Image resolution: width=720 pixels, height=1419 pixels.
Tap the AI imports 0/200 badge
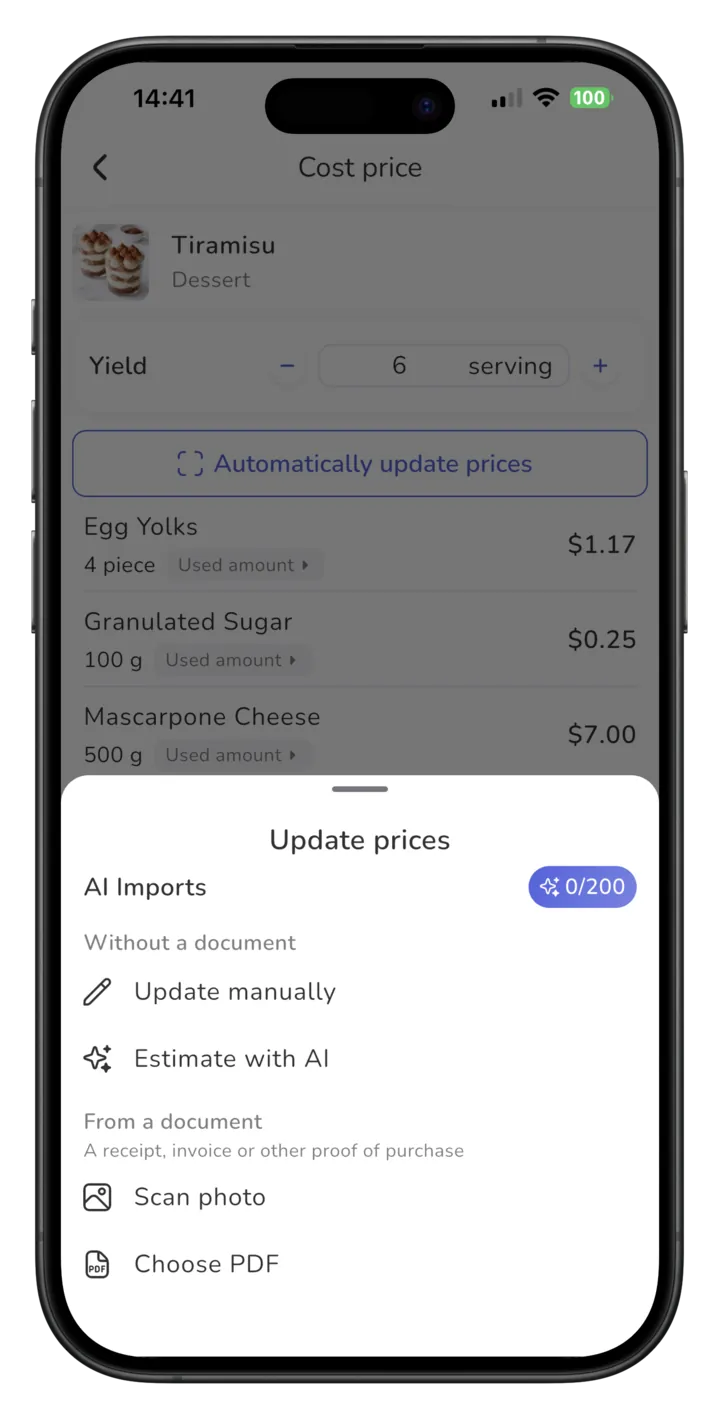[582, 887]
